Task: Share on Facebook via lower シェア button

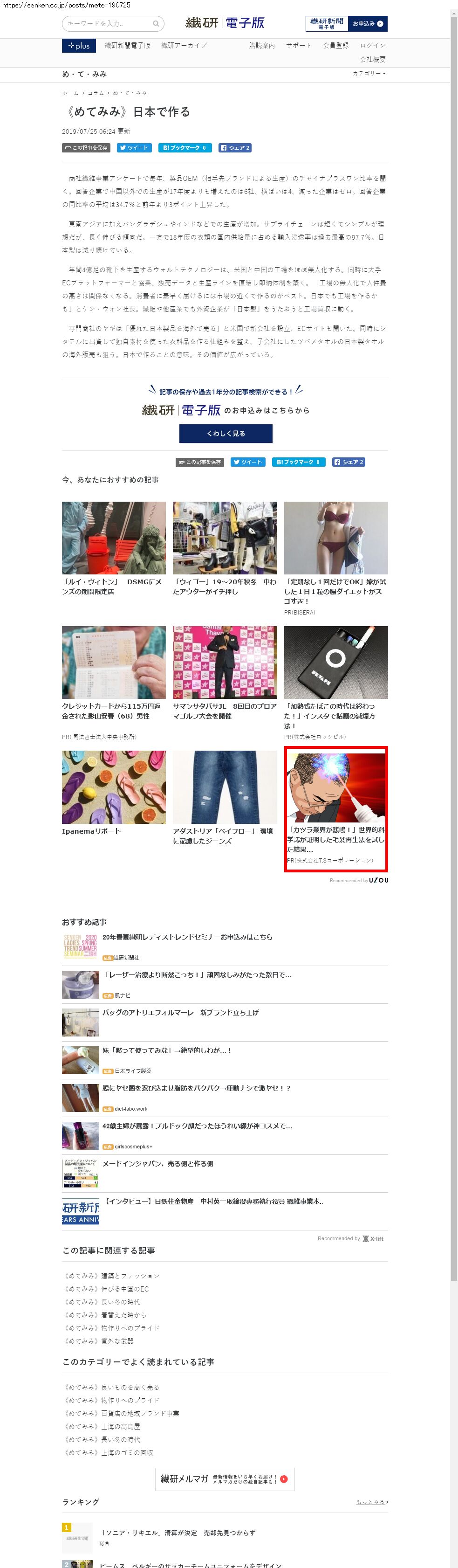Action: tap(349, 462)
